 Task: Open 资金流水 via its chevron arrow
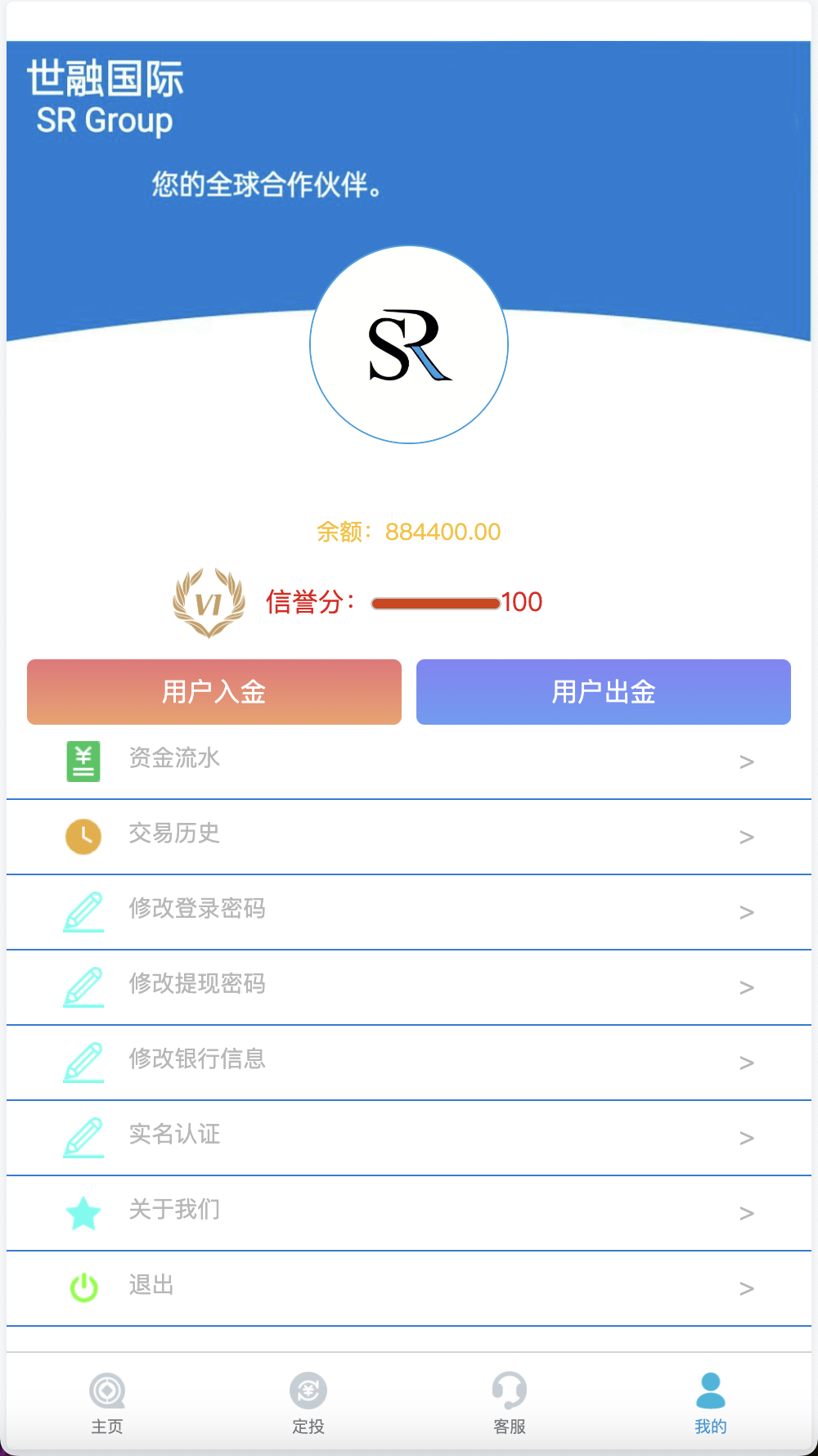(x=745, y=762)
